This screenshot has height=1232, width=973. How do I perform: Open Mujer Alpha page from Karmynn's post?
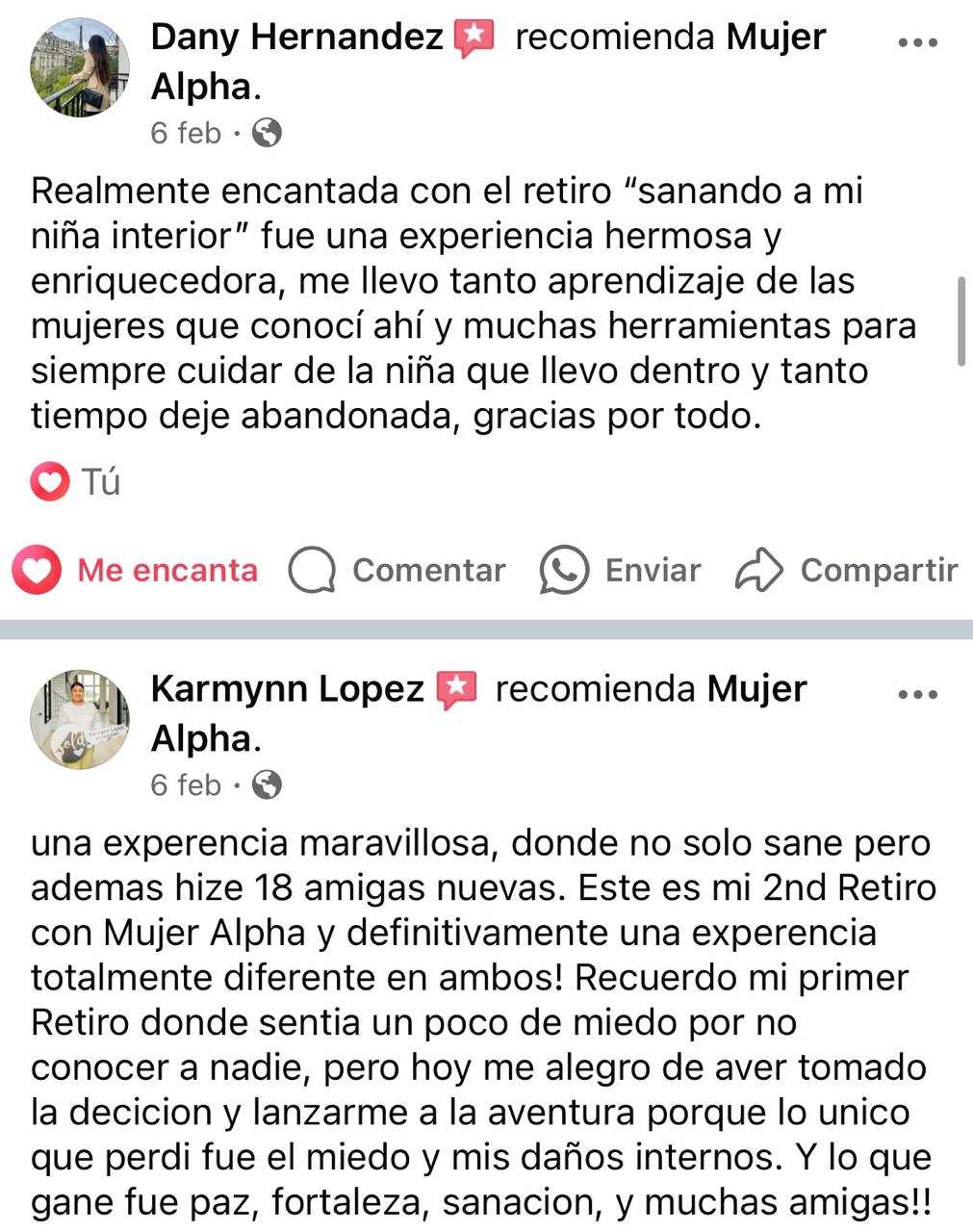point(756,689)
